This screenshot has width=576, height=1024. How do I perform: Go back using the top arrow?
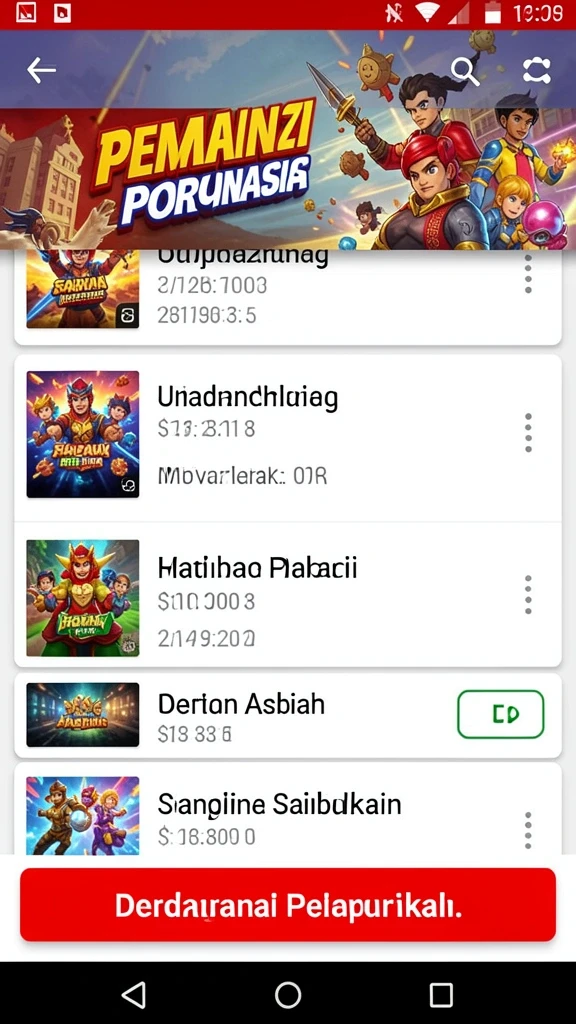coord(41,70)
